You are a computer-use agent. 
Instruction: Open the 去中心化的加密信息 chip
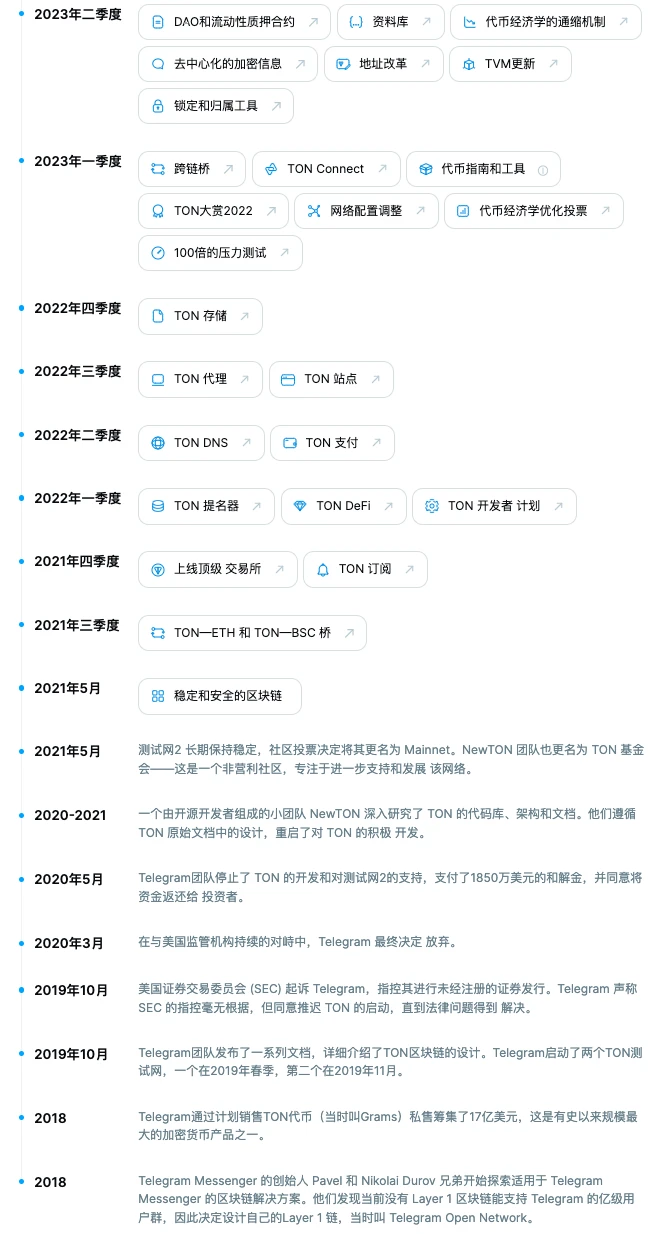(x=227, y=64)
